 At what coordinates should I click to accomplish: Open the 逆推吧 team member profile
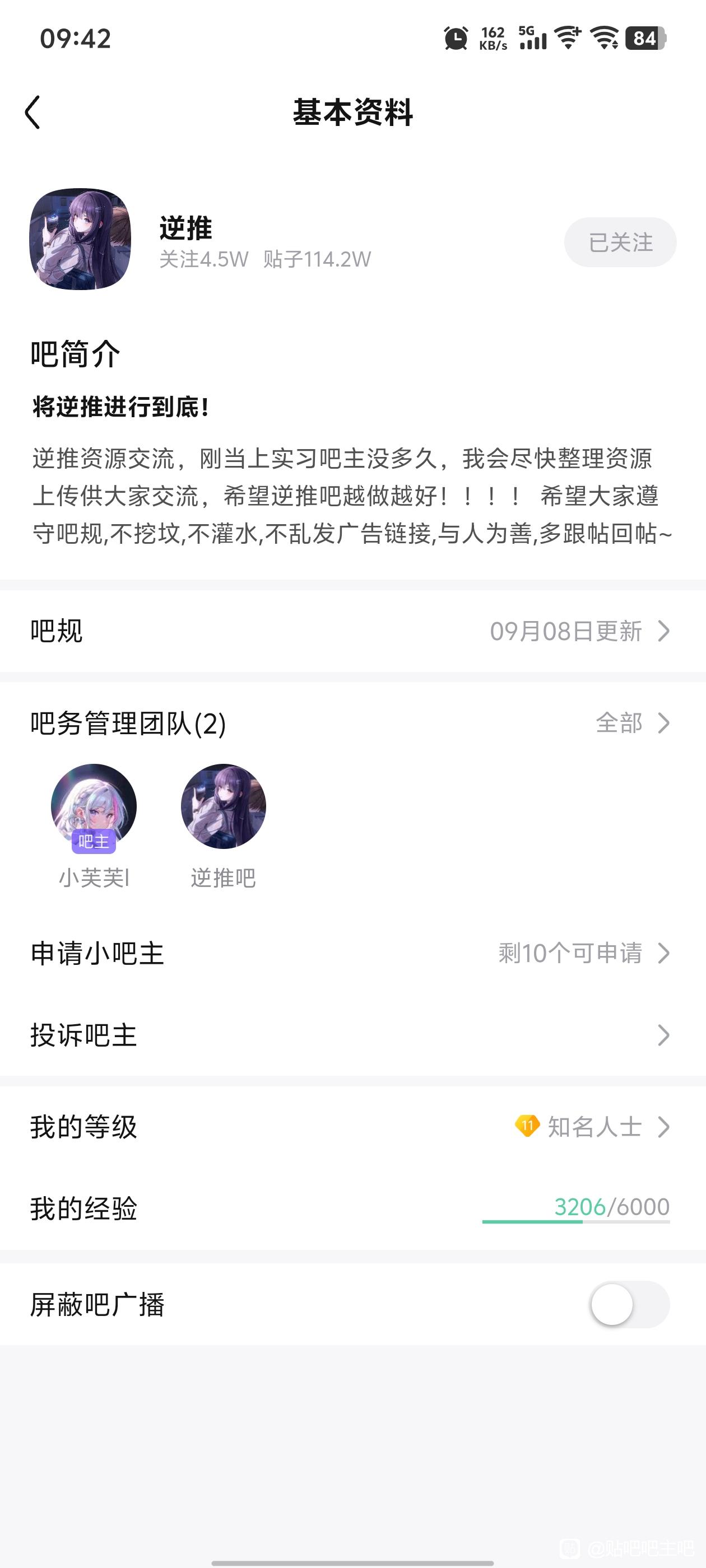(x=223, y=806)
